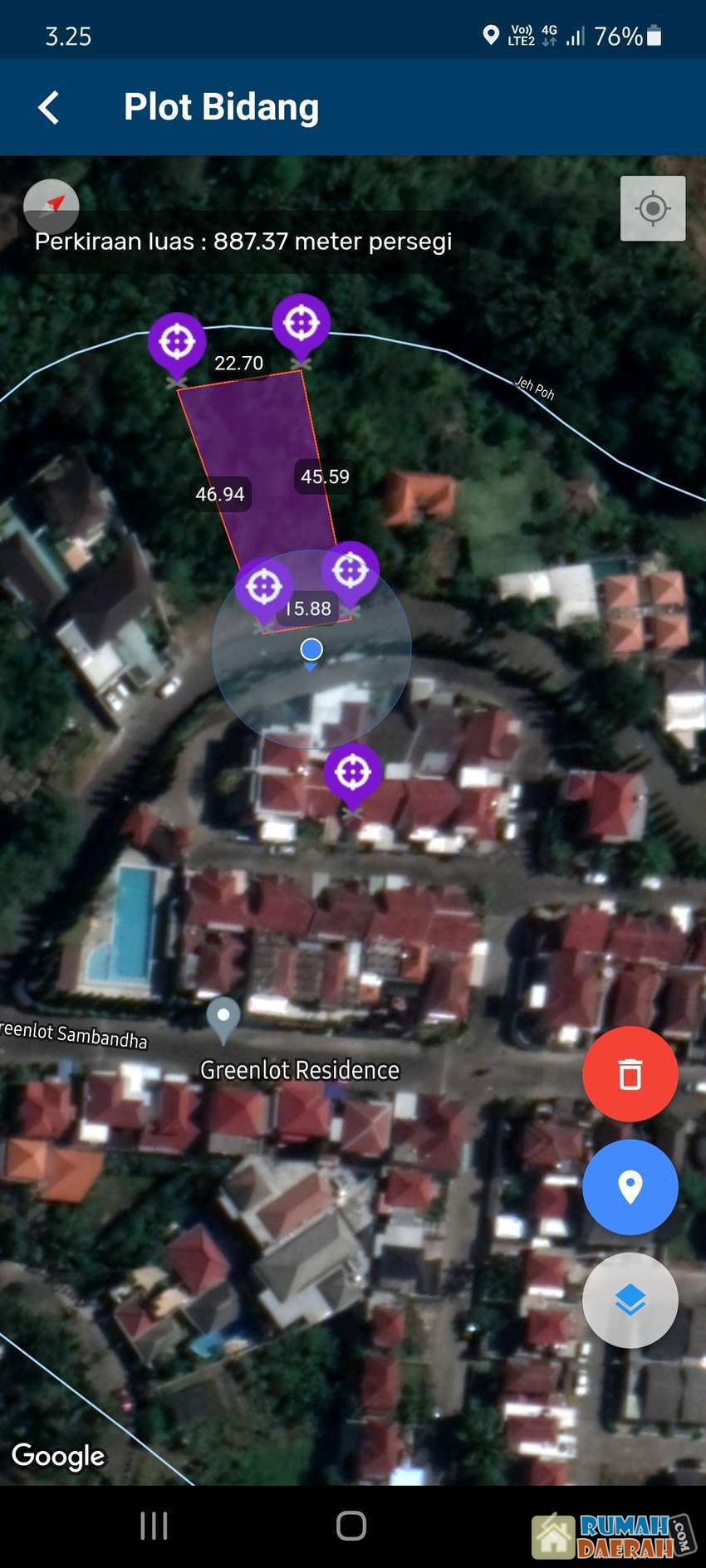Tap the compass to reset map orientation
The height and width of the screenshot is (1568, 706).
(x=51, y=205)
